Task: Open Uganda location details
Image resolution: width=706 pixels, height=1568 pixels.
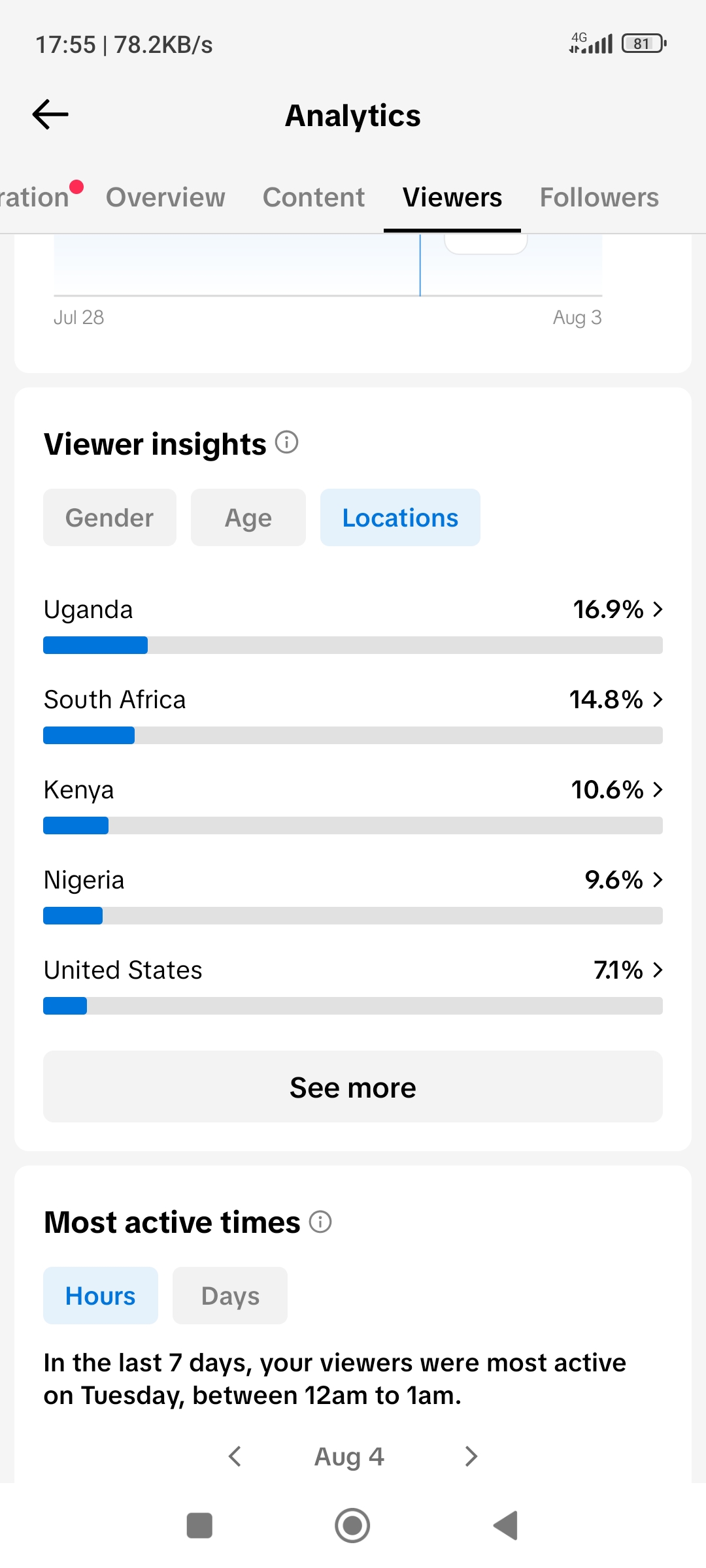Action: (353, 624)
